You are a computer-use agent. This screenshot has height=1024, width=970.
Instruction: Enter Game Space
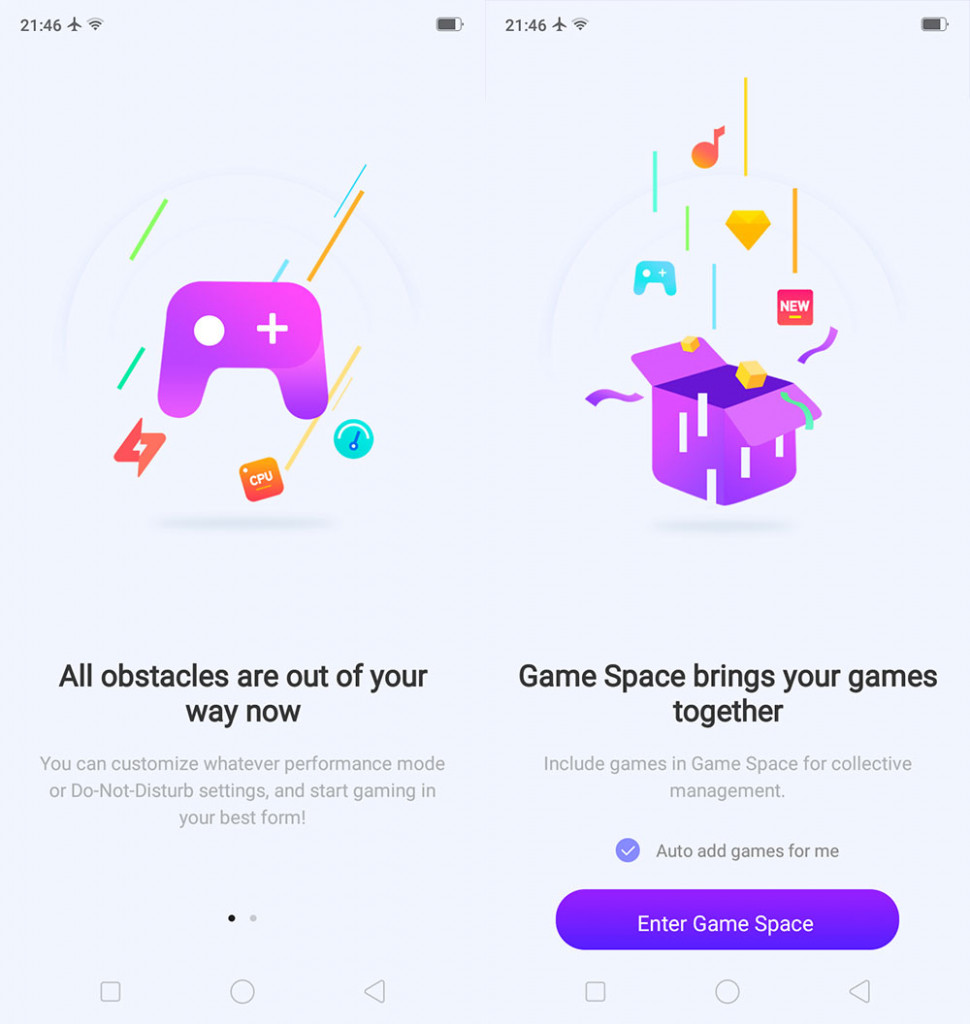point(727,920)
